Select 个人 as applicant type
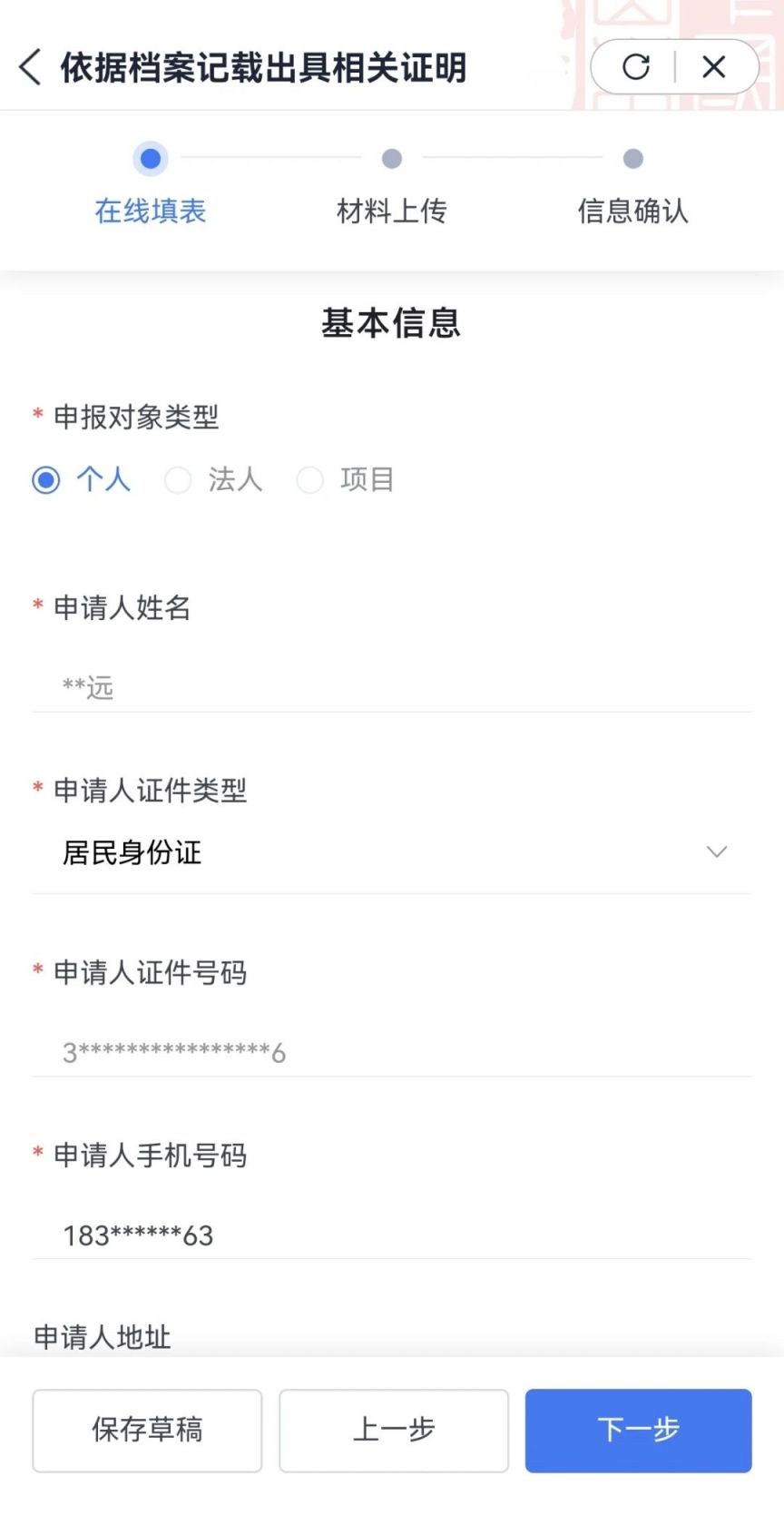The image size is (784, 1535). pyautogui.click(x=47, y=479)
